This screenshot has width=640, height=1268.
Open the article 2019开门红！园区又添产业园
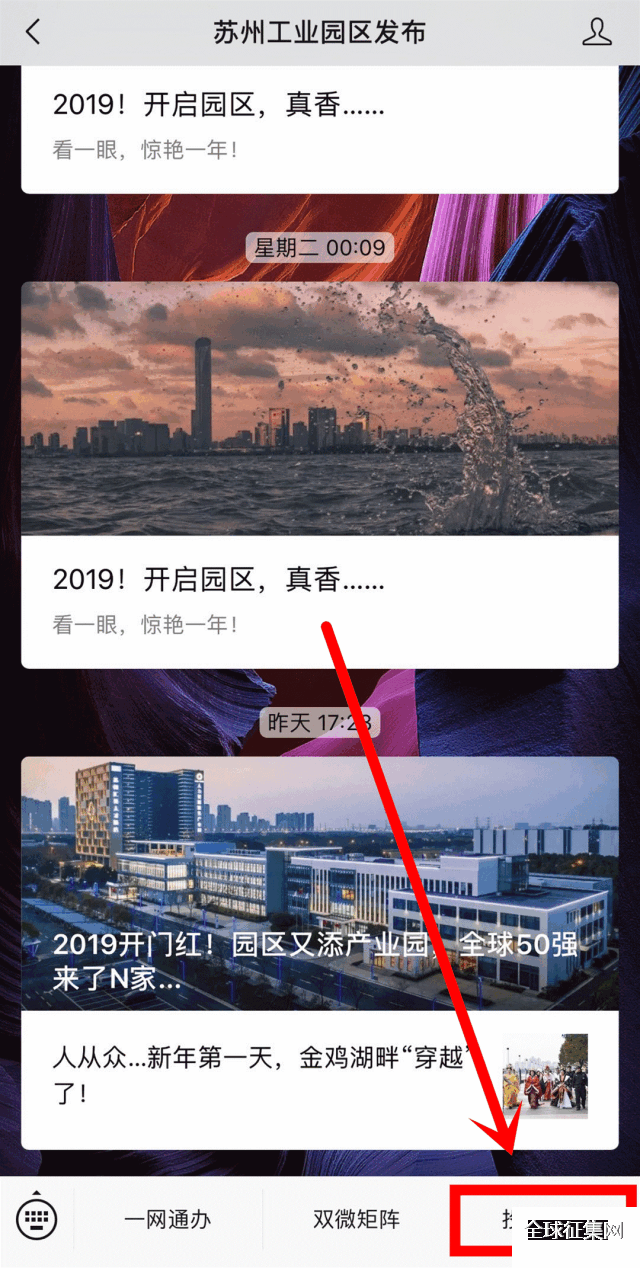tap(319, 882)
